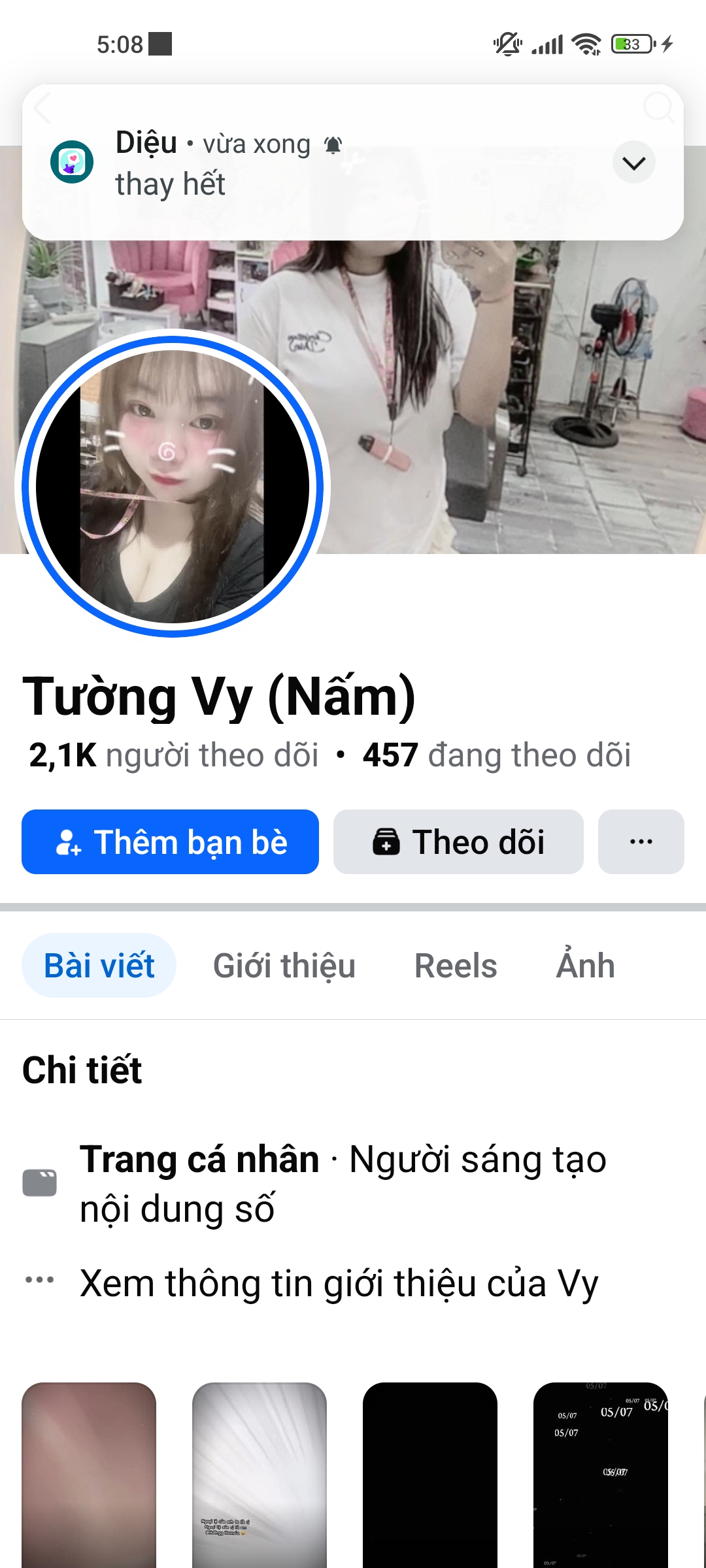This screenshot has width=706, height=1568.
Task: Select the "Bài viết" tab
Action: [99, 966]
